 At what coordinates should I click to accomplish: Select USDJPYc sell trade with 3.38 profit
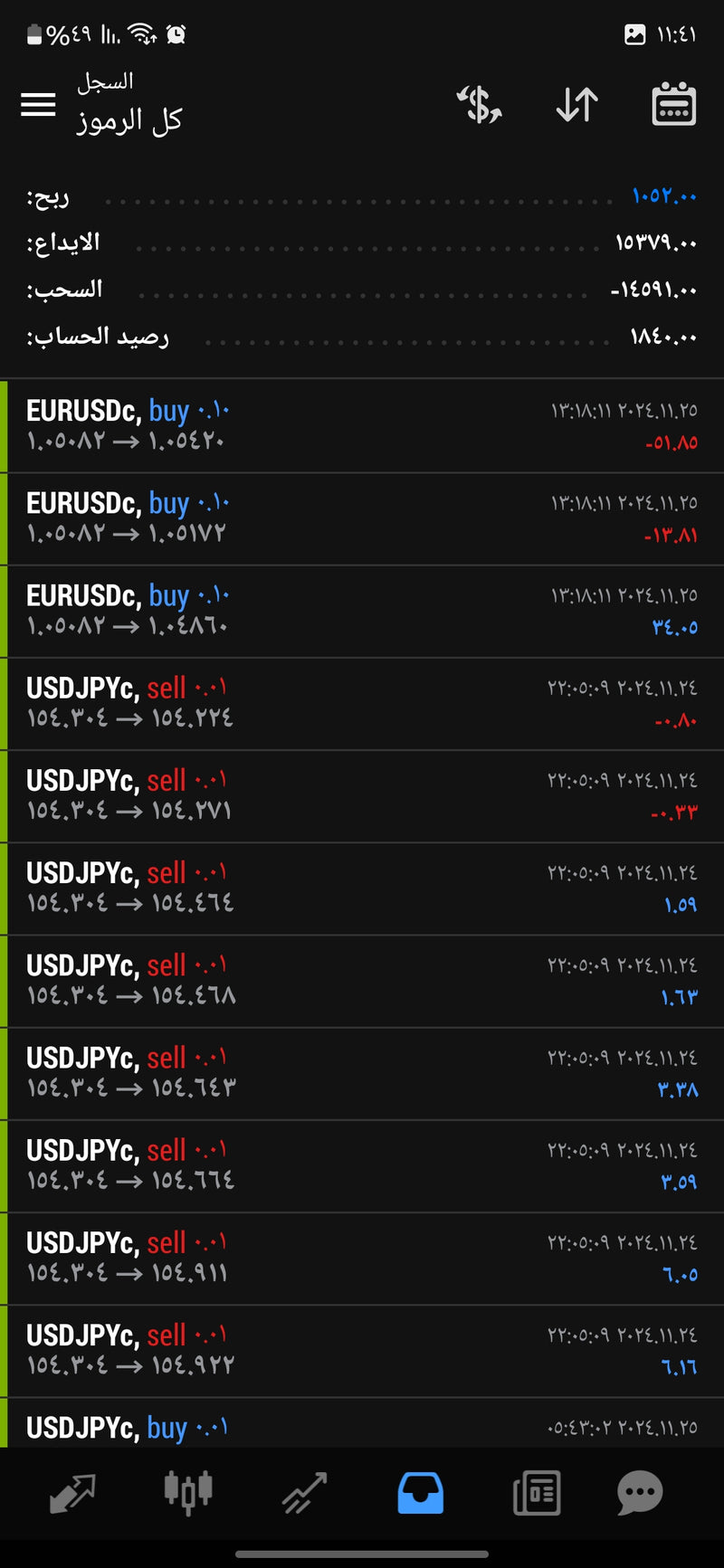coord(362,1073)
